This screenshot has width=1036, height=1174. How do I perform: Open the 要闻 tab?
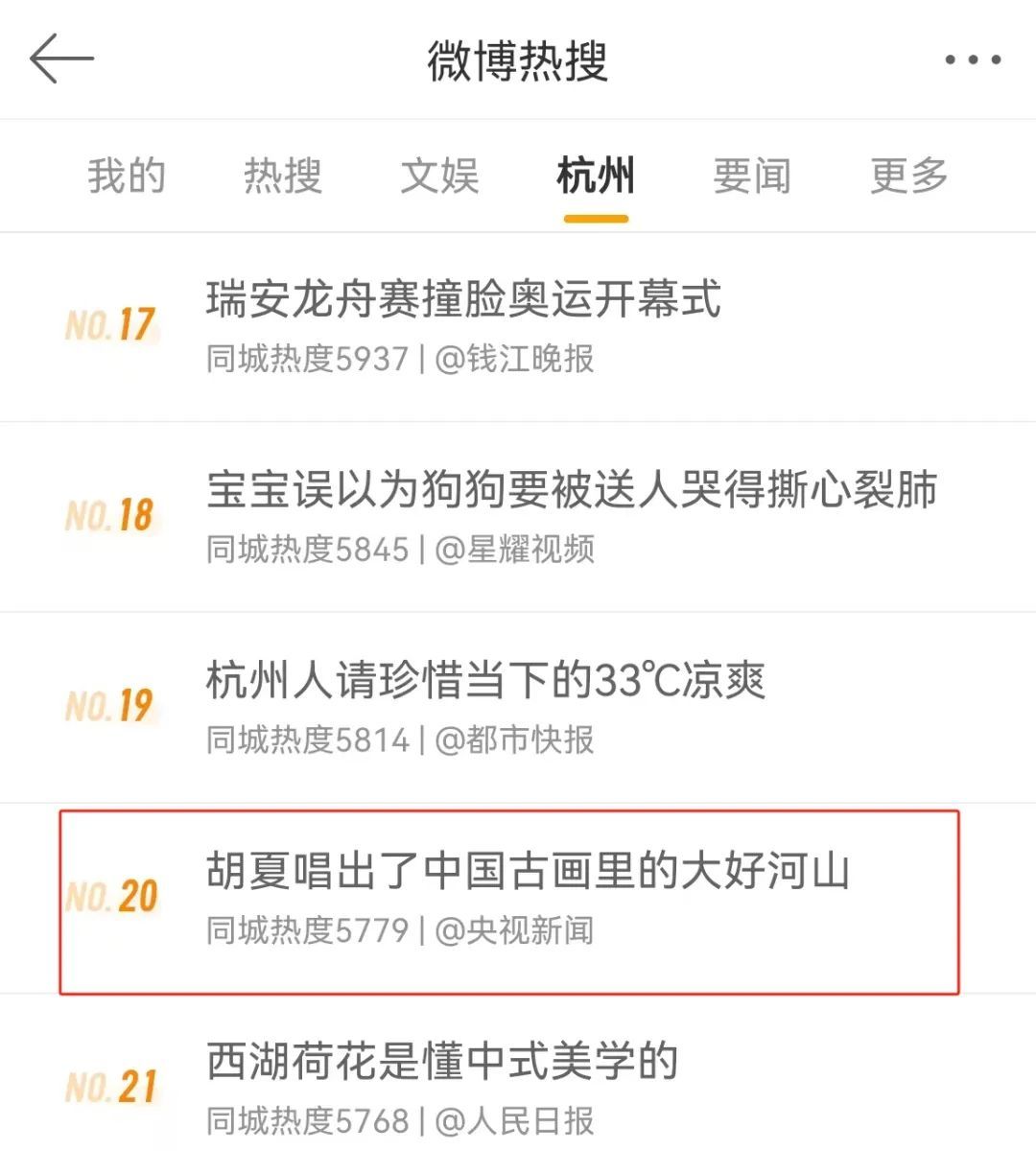click(752, 176)
